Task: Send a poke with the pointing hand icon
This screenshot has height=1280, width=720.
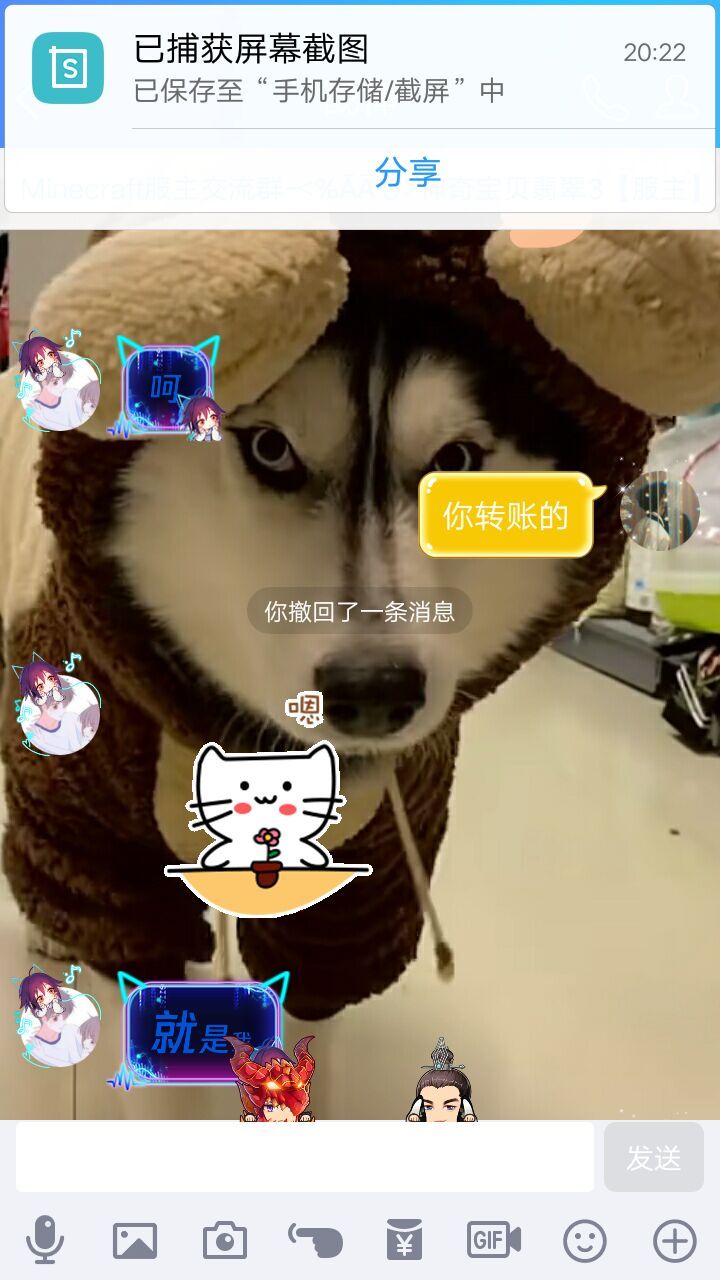Action: [x=315, y=1241]
